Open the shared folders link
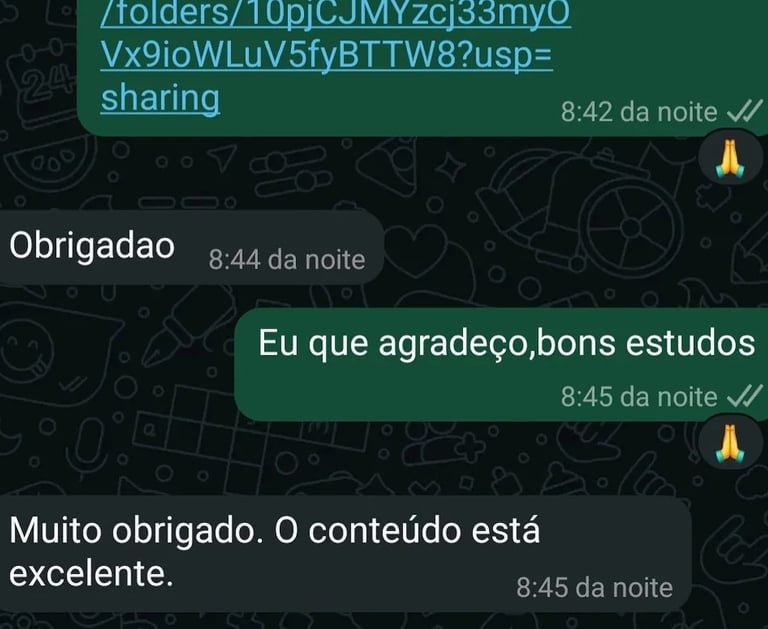The width and height of the screenshot is (768, 629). (x=326, y=55)
